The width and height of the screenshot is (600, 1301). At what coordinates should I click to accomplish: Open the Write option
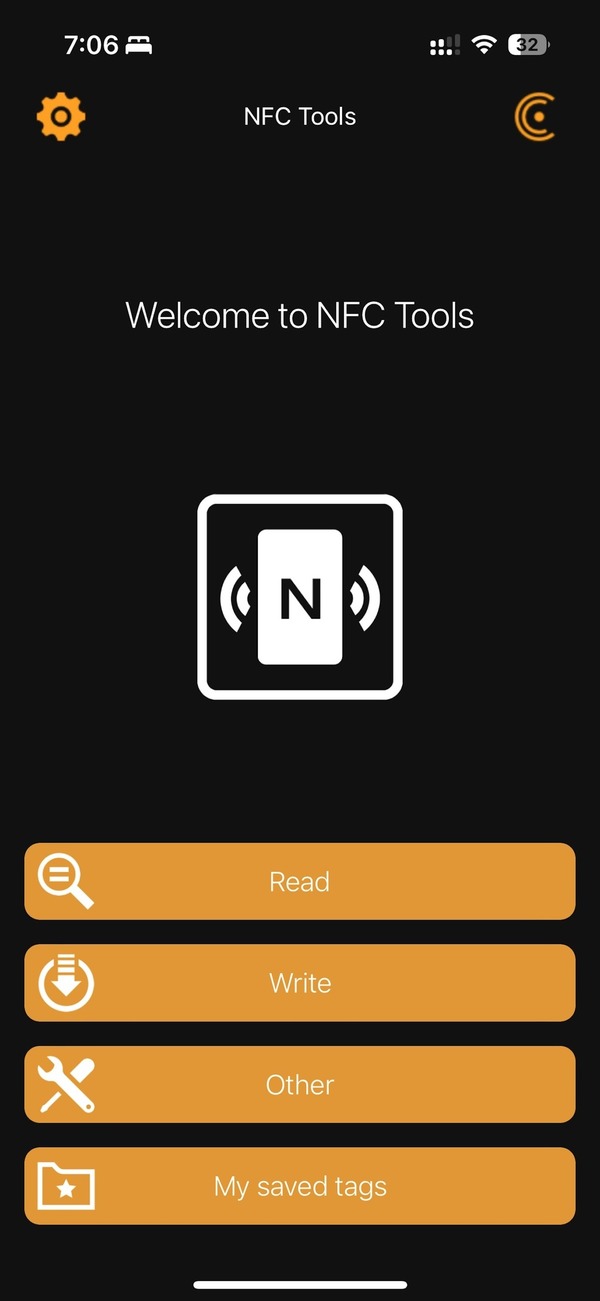point(300,983)
